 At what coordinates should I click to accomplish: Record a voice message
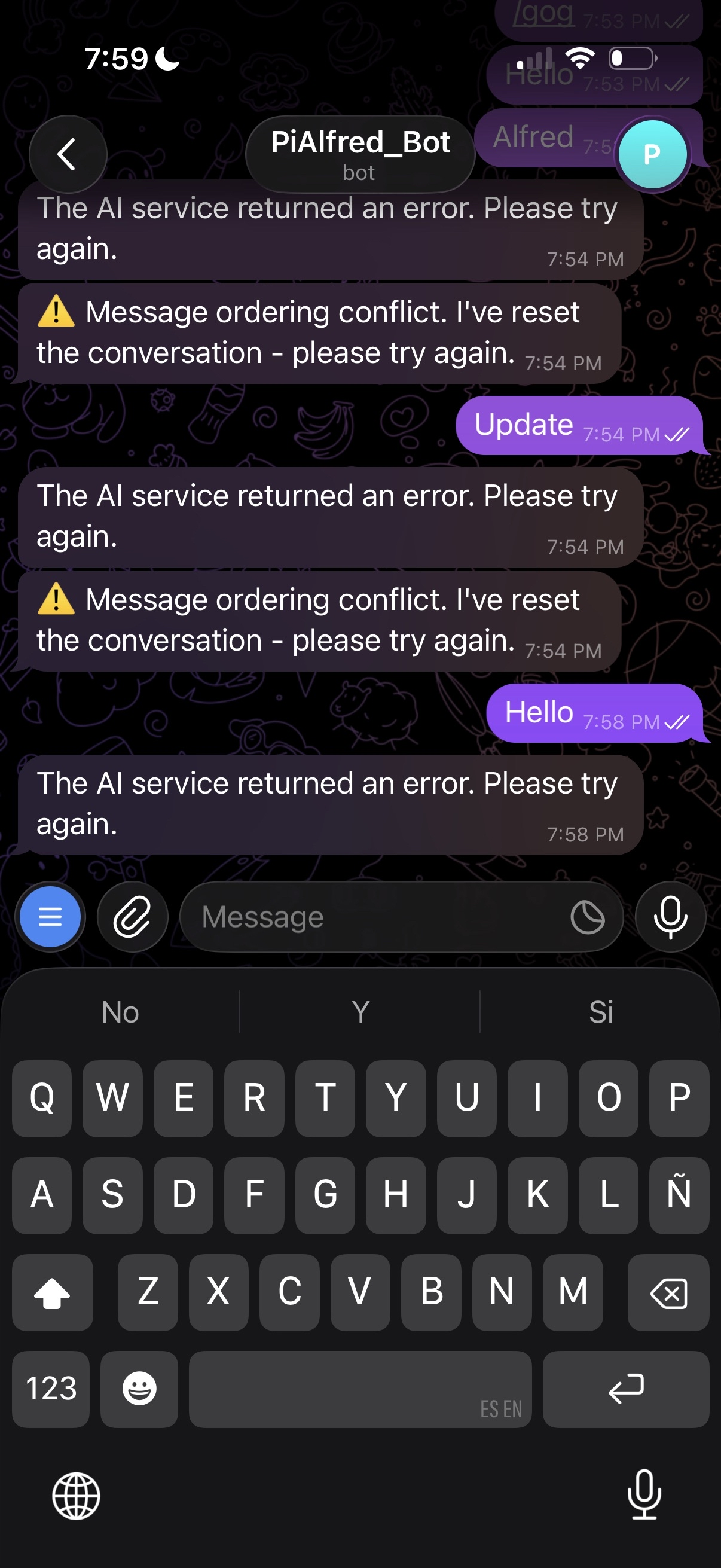click(x=670, y=916)
